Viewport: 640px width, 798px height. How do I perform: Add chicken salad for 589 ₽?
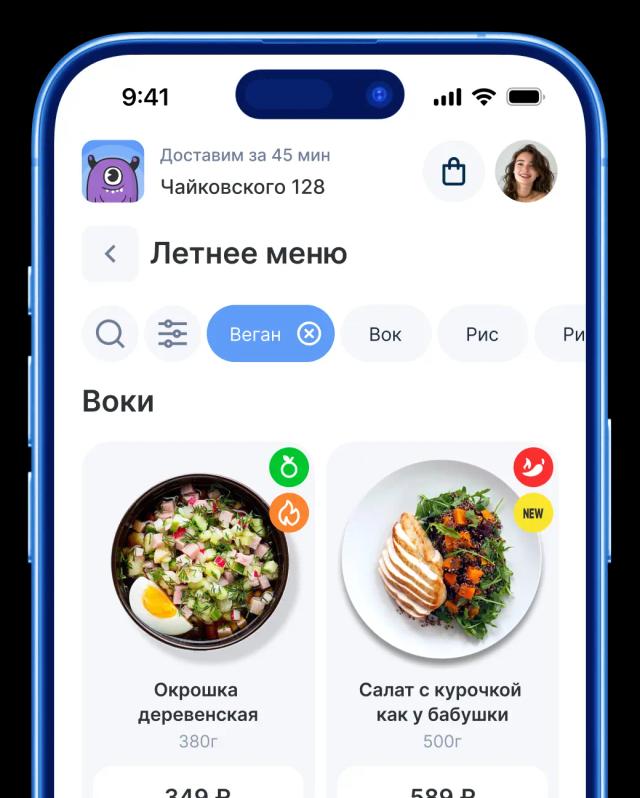coord(441,786)
